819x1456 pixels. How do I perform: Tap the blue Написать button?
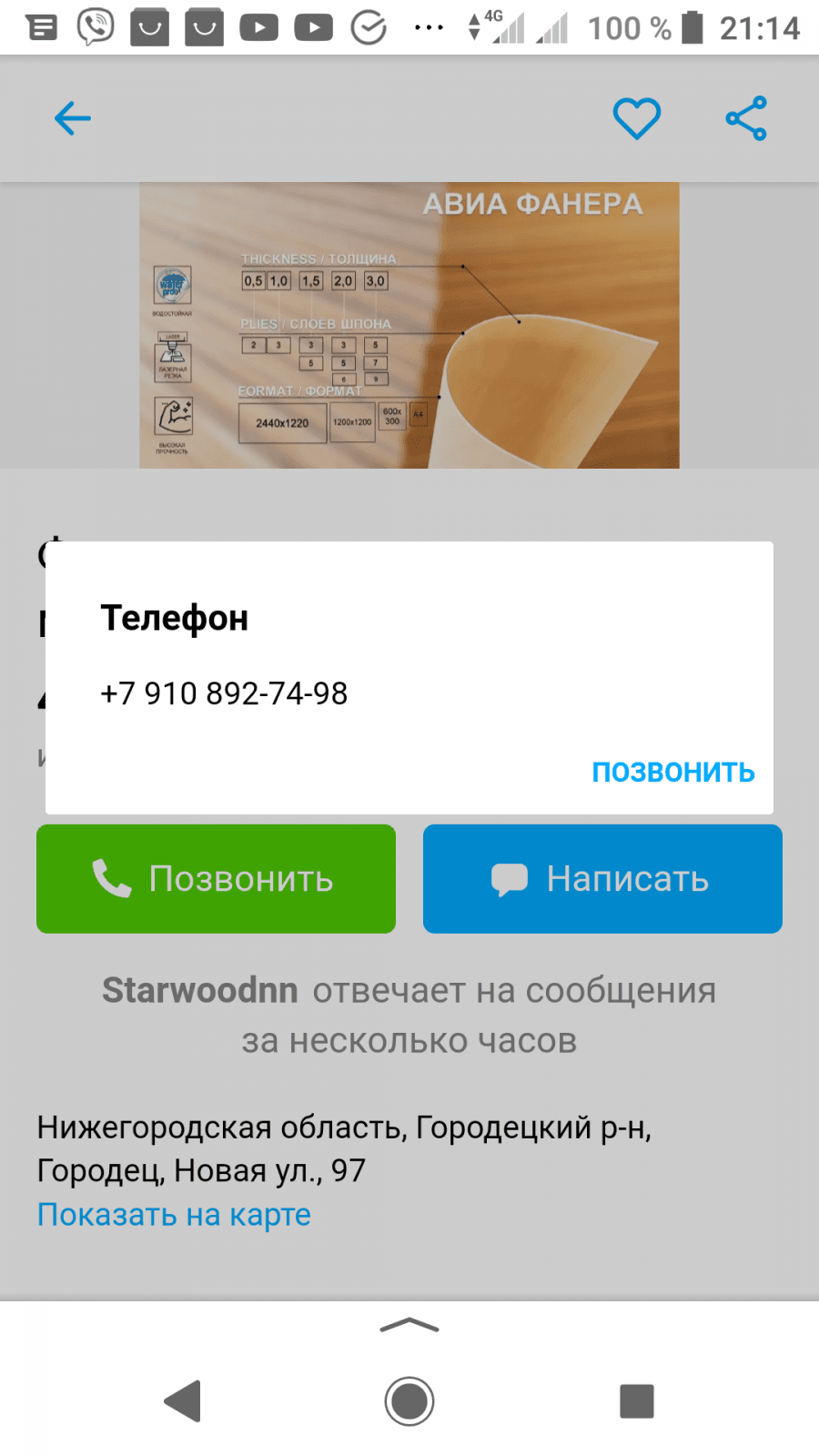[602, 878]
